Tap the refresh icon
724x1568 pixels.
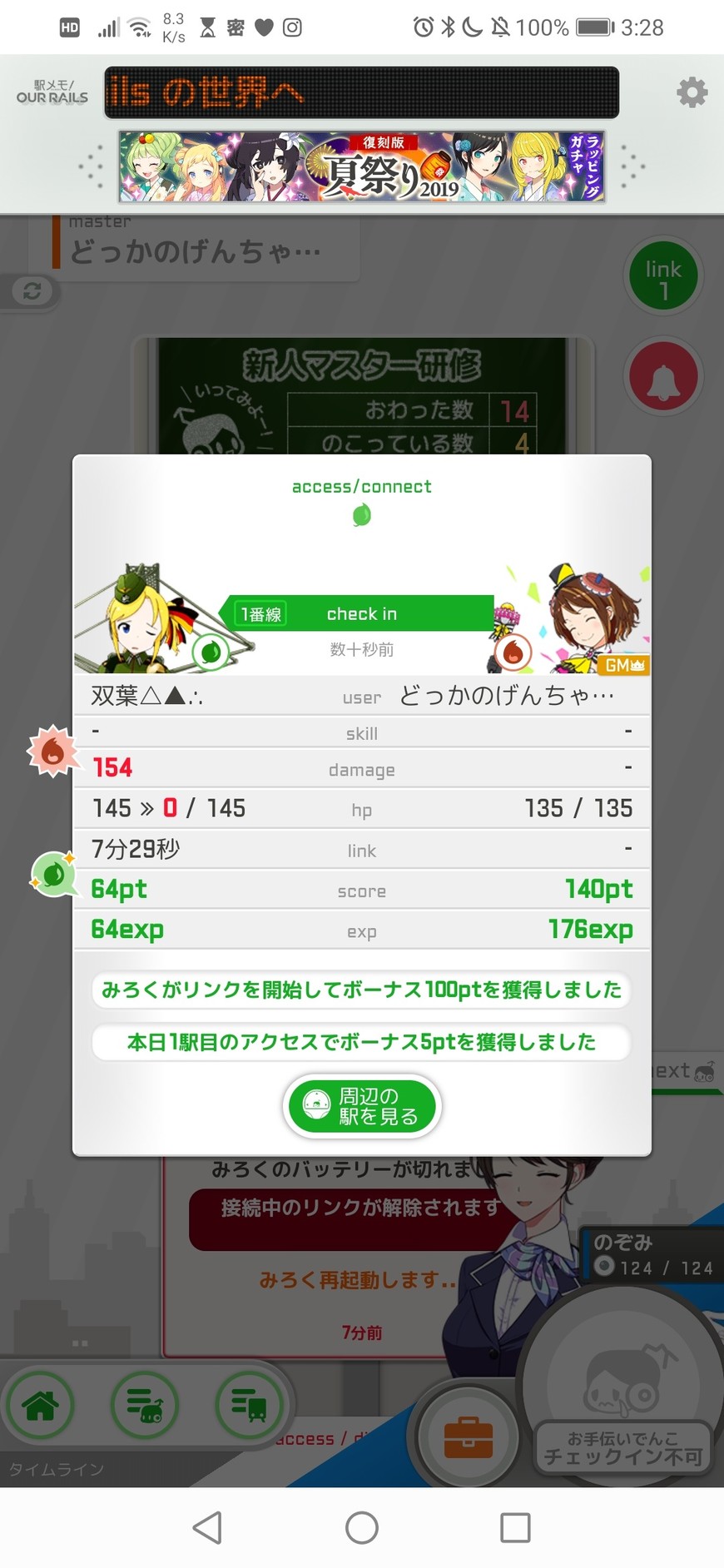tap(32, 291)
